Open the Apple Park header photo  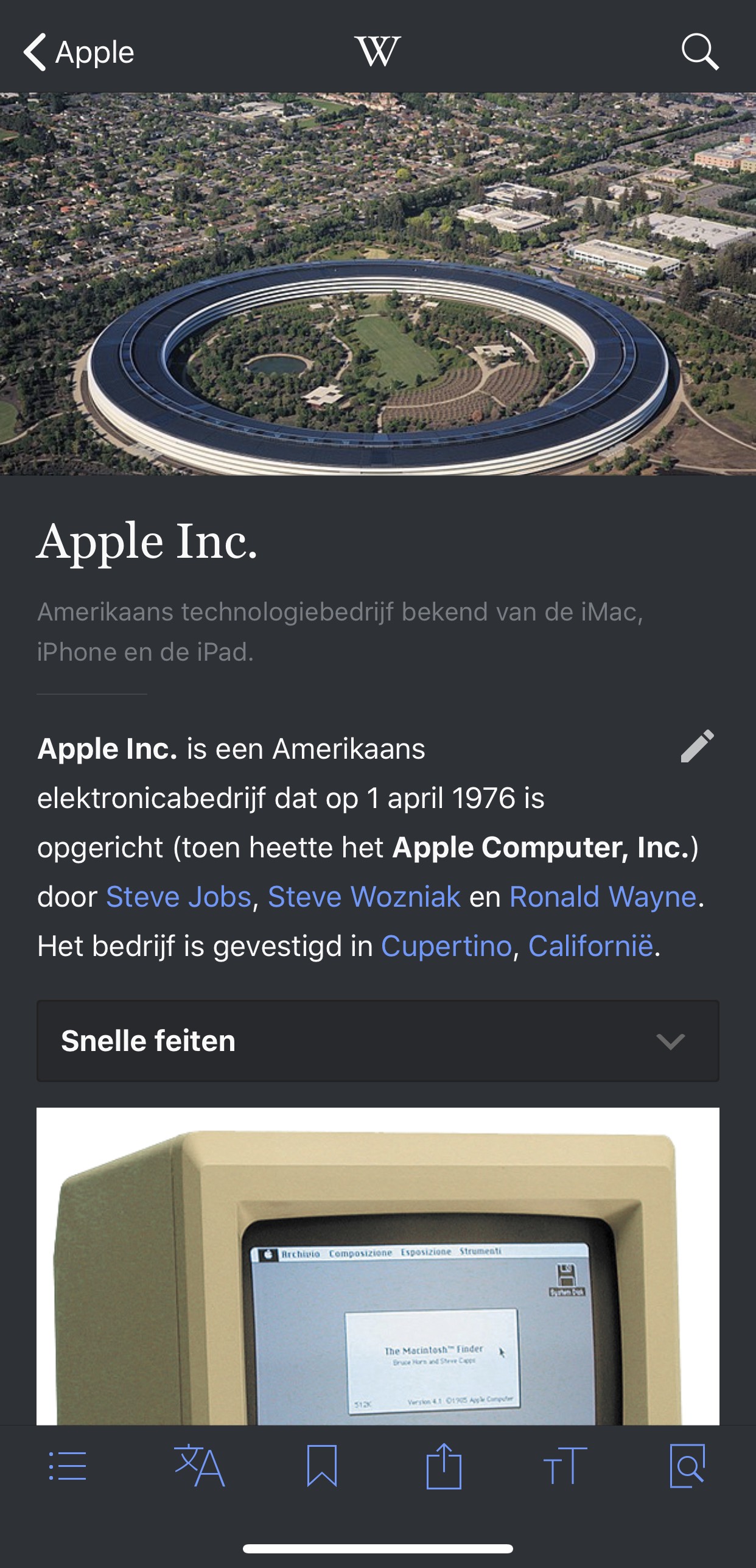pyautogui.click(x=377, y=283)
